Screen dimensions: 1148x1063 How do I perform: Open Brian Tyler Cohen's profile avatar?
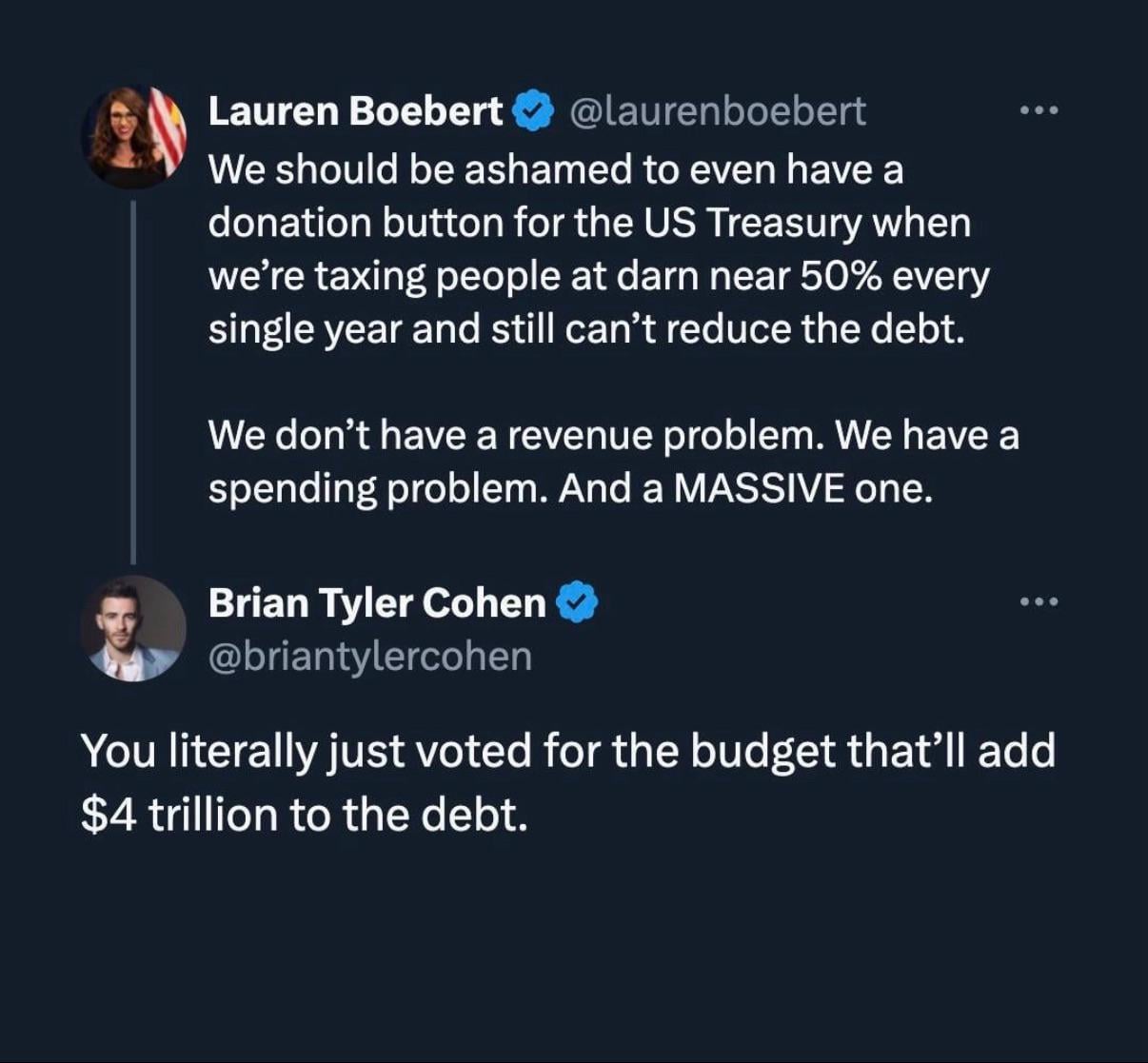click(133, 628)
